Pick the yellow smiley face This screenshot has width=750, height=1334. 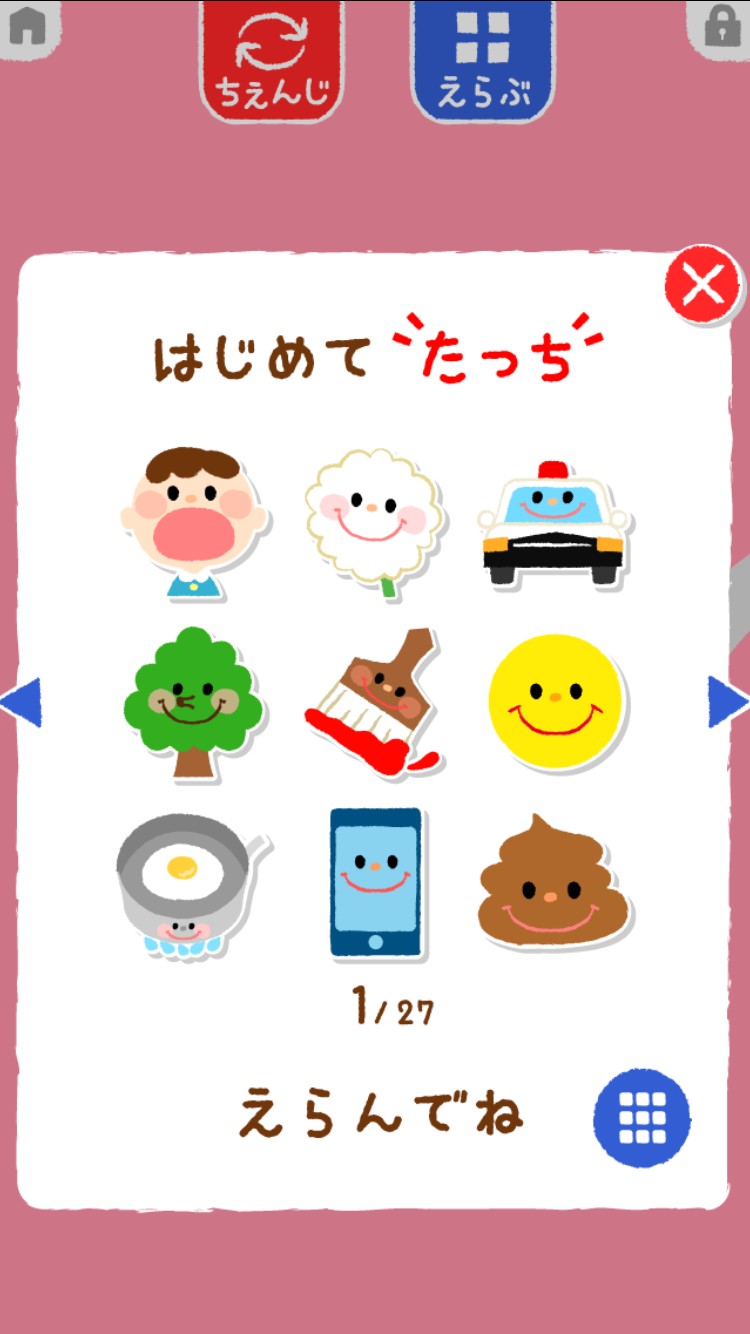(x=554, y=702)
